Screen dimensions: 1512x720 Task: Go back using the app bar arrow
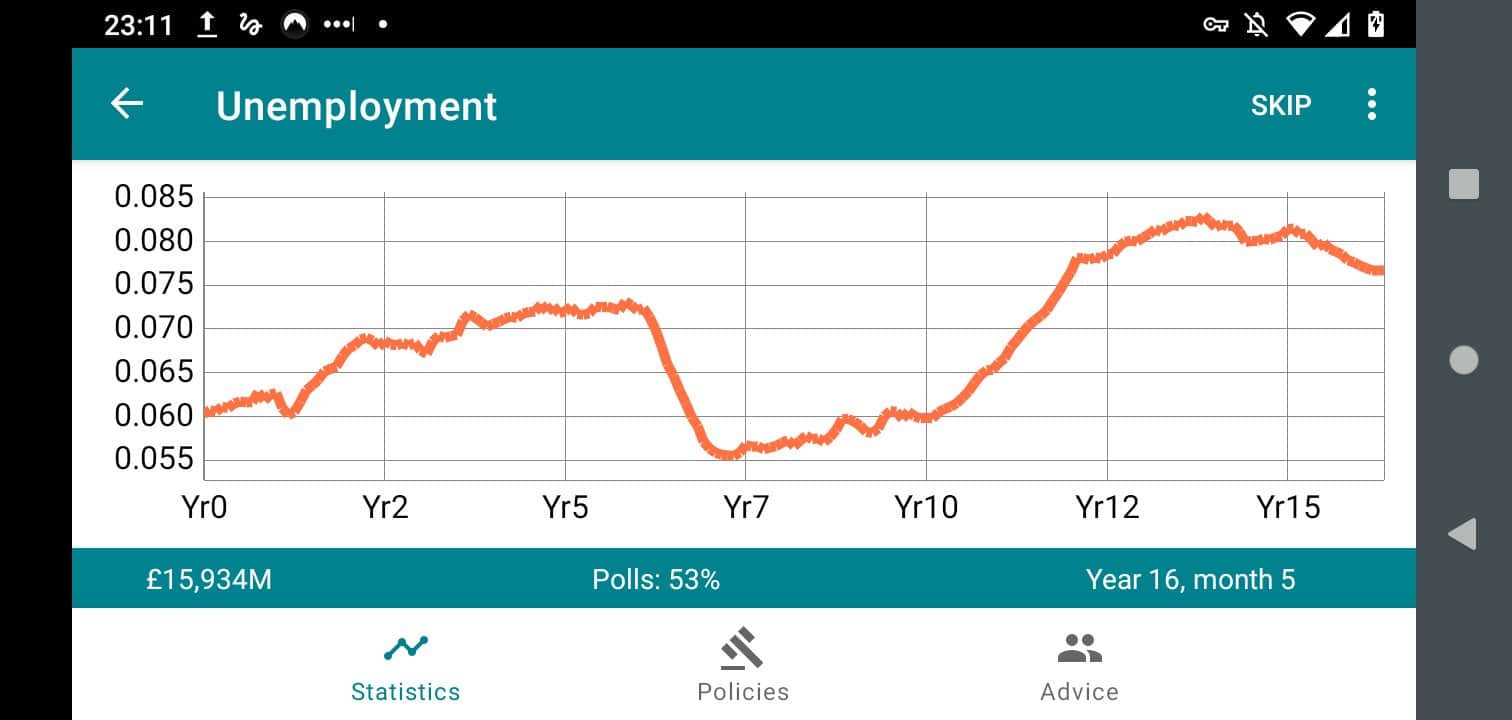click(x=127, y=104)
